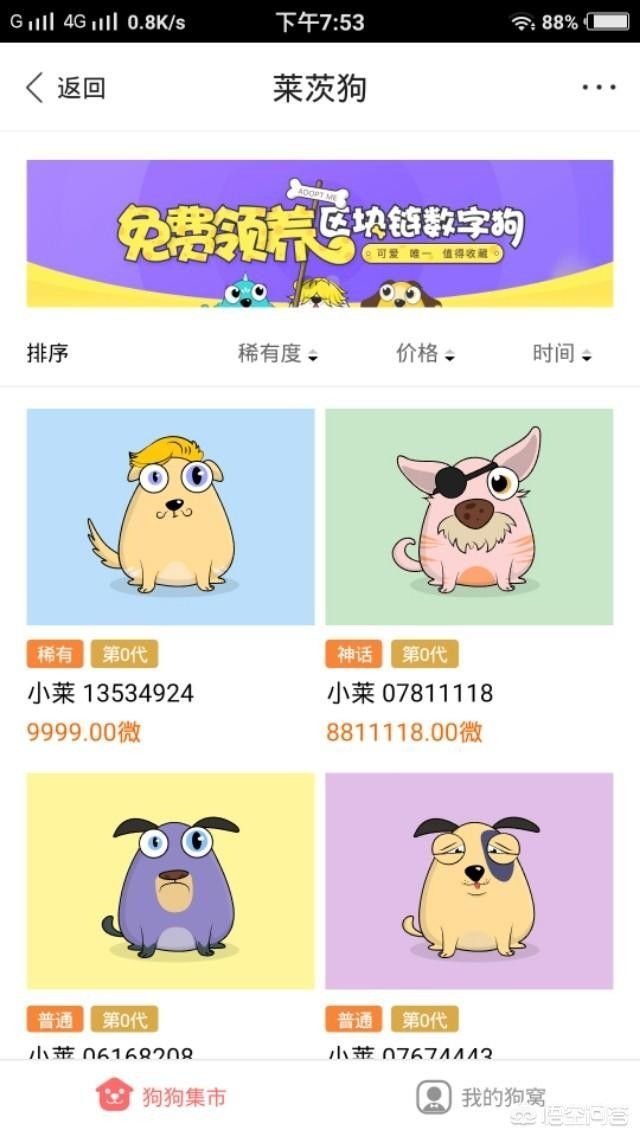
Task: View the purple dog on yellow background
Action: click(170, 880)
